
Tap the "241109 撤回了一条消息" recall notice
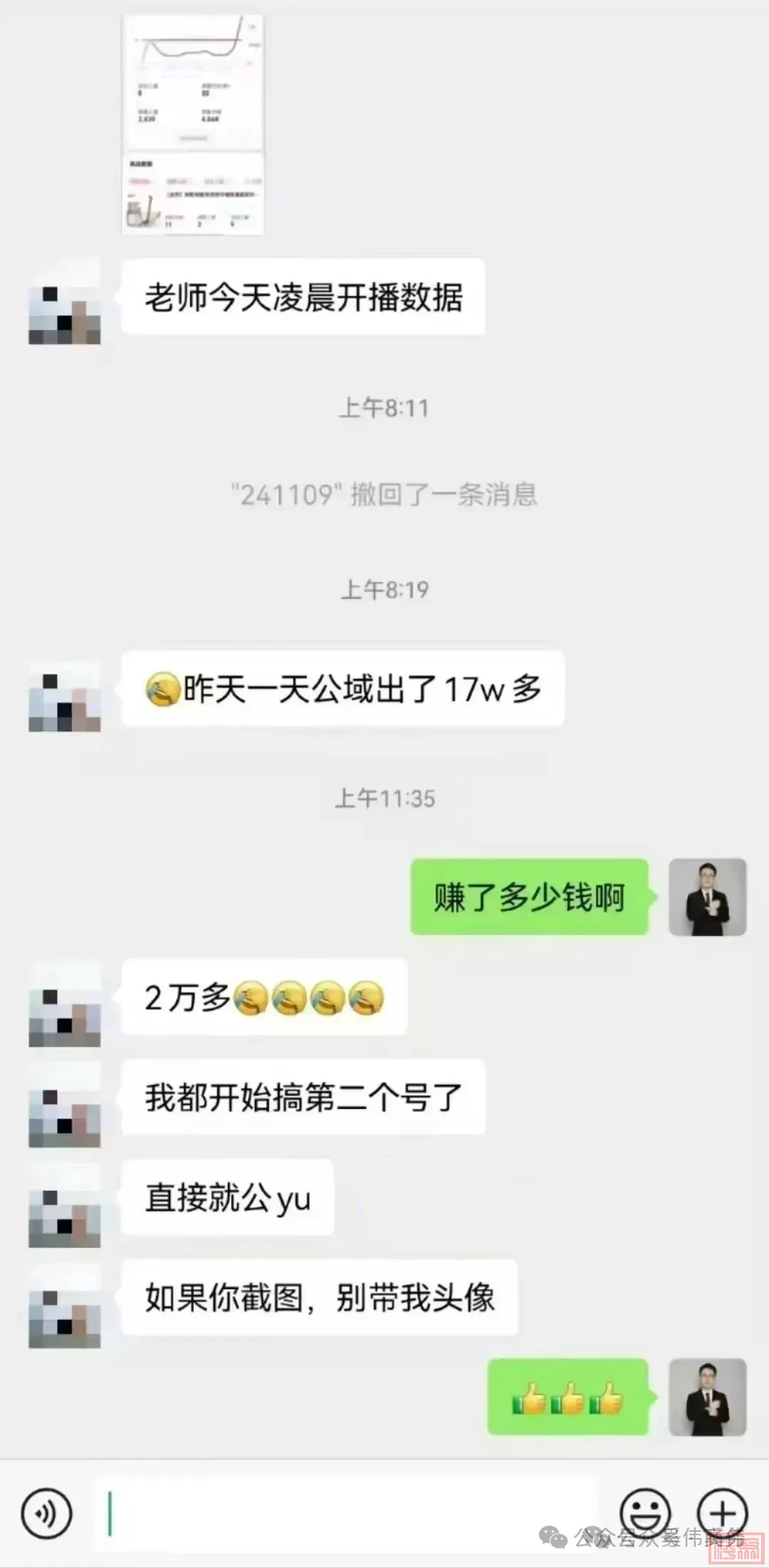[384, 496]
